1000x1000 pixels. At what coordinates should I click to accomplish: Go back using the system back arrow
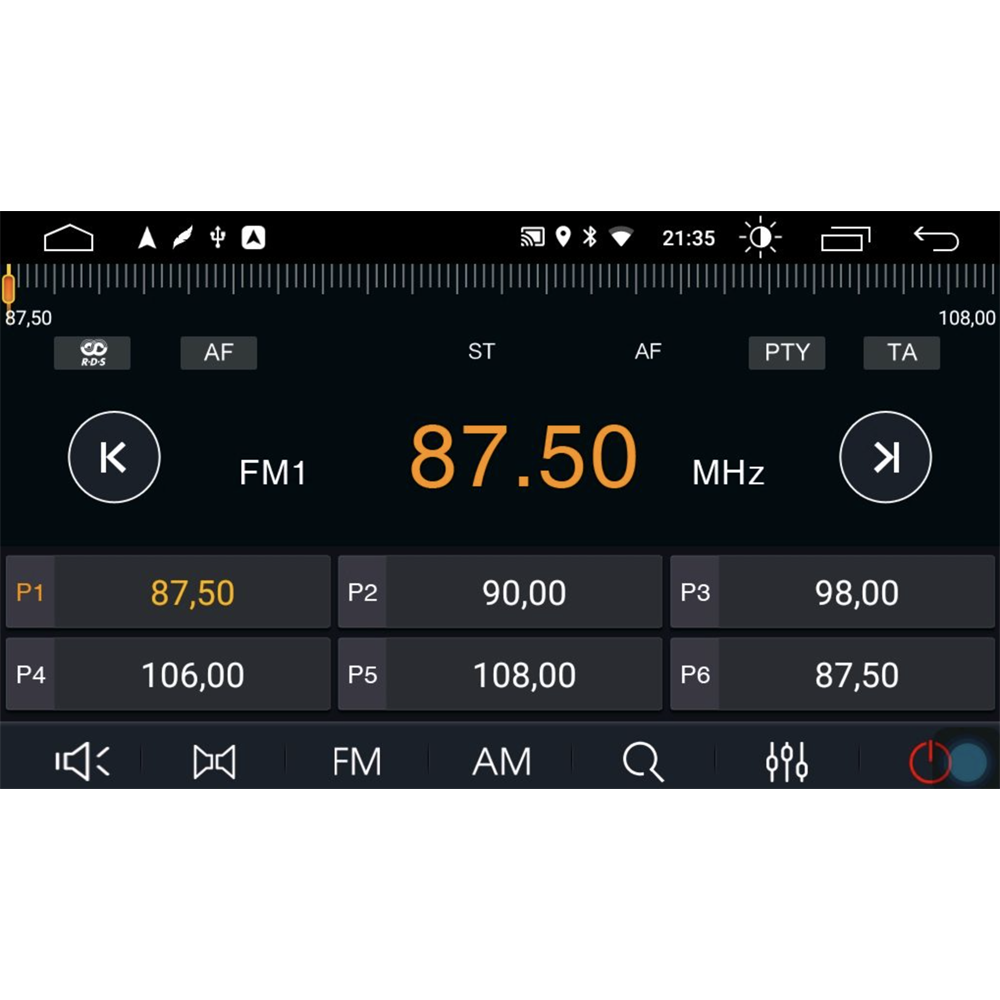(x=936, y=239)
